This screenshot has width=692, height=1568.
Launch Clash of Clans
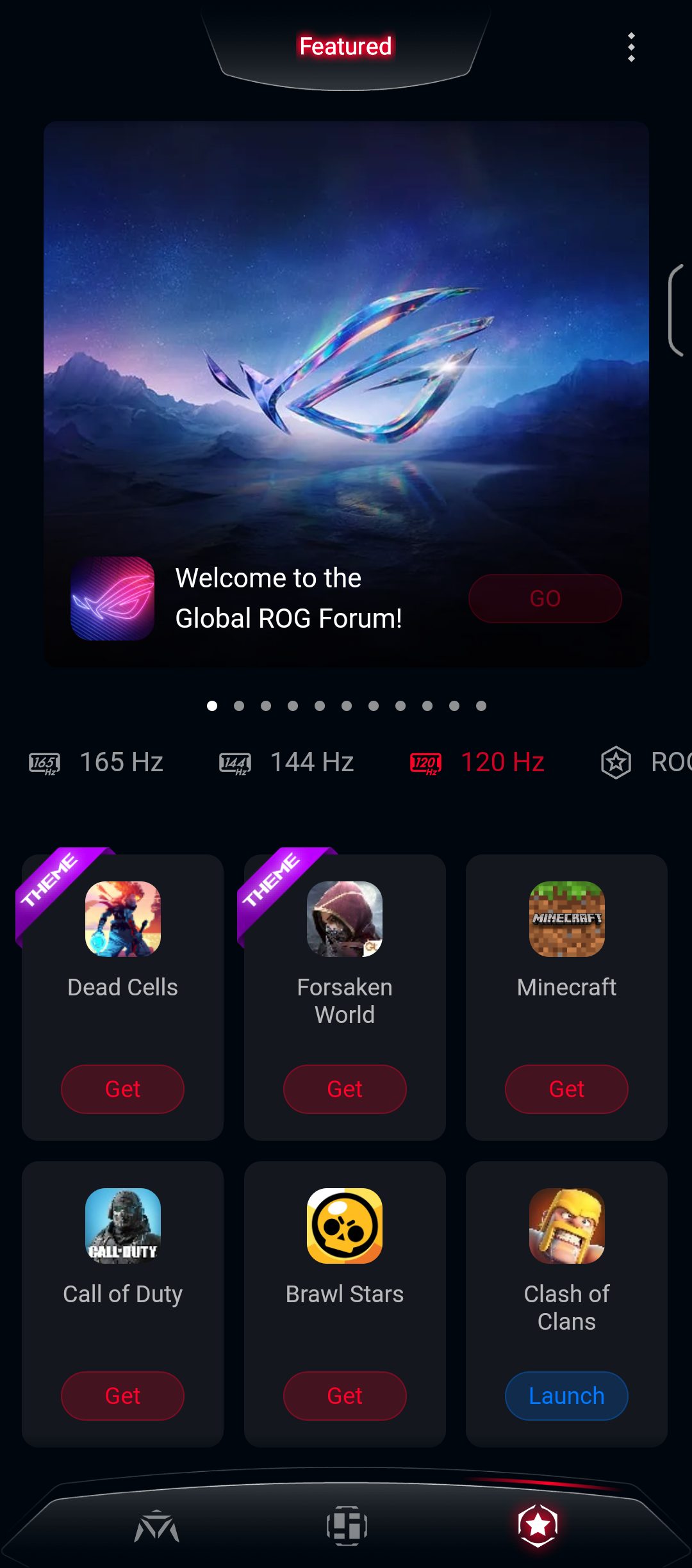point(566,1396)
